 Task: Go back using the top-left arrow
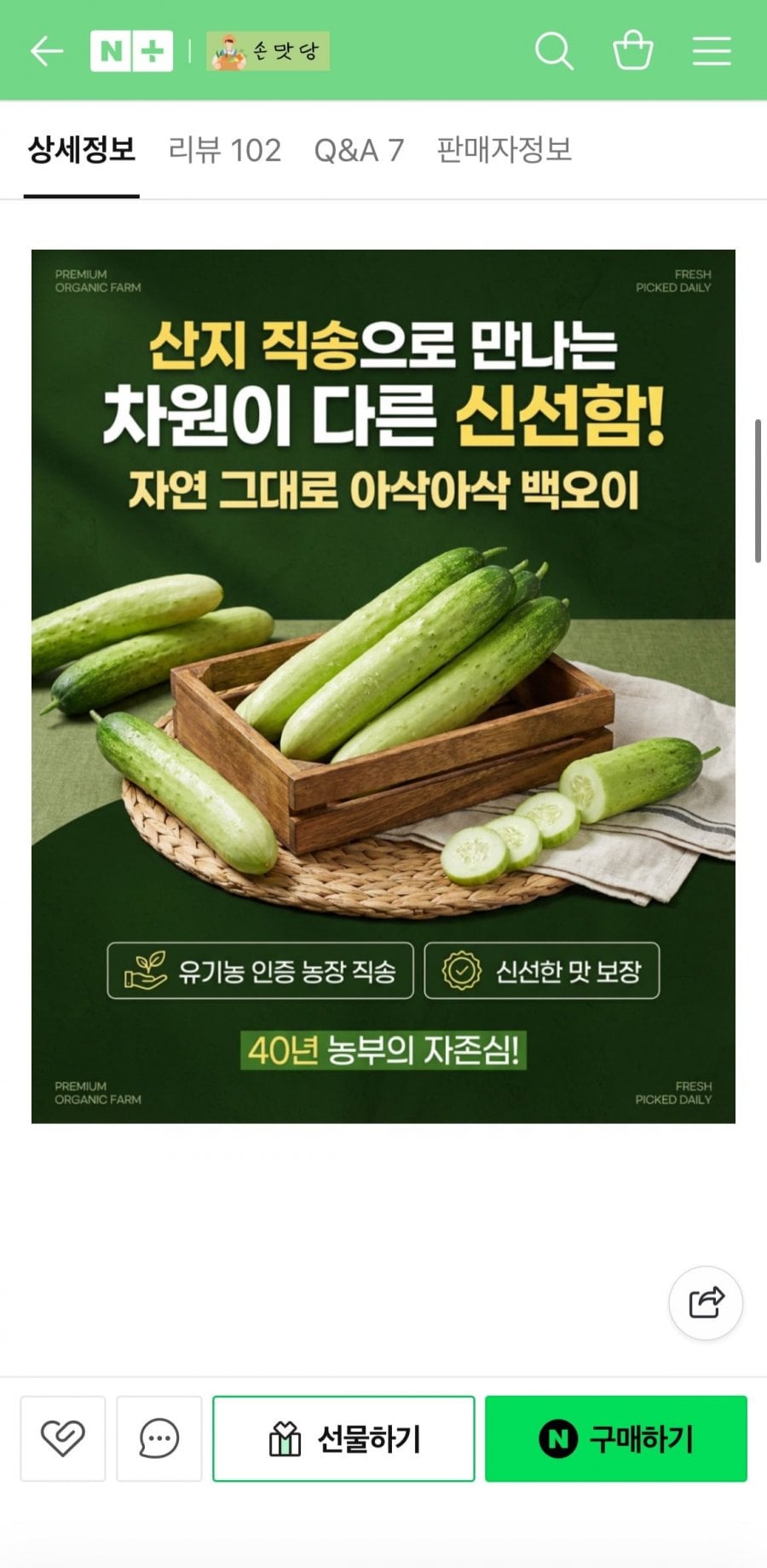tap(47, 51)
